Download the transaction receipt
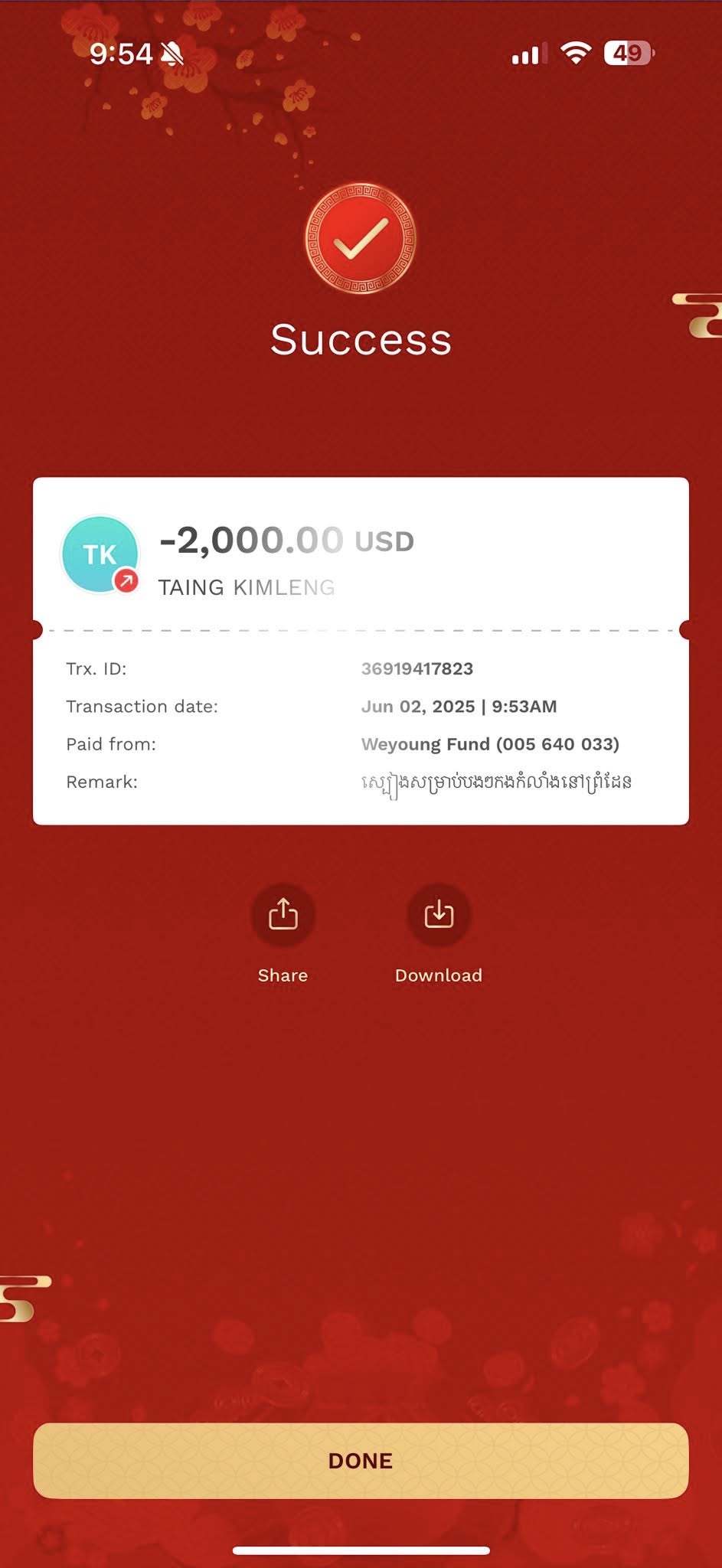This screenshot has height=1568, width=722. tap(439, 915)
